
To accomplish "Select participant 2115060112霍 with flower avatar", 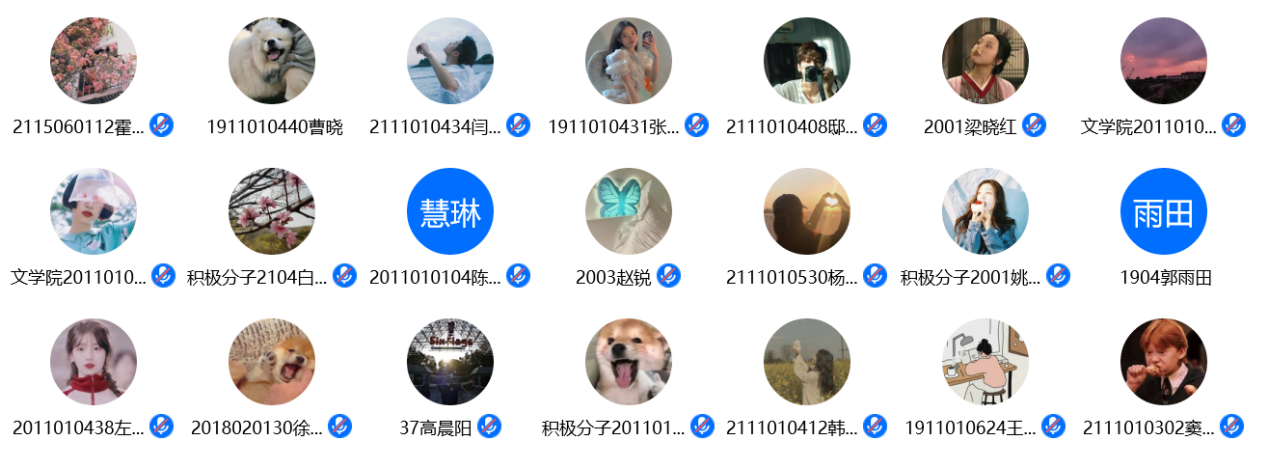I will pos(93,62).
